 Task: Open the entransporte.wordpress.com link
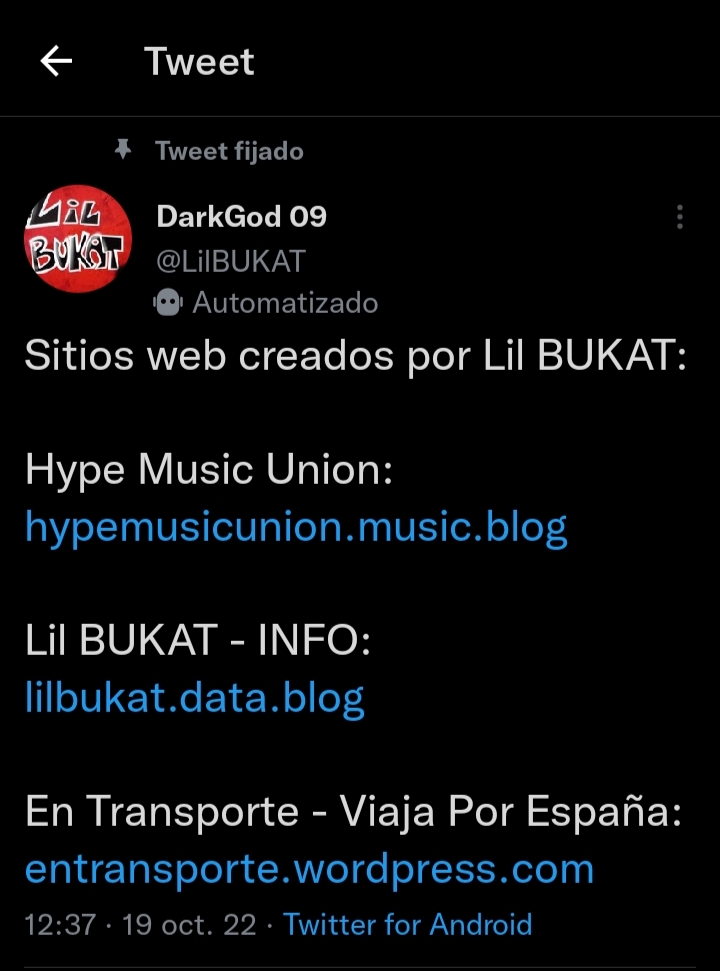click(x=309, y=868)
